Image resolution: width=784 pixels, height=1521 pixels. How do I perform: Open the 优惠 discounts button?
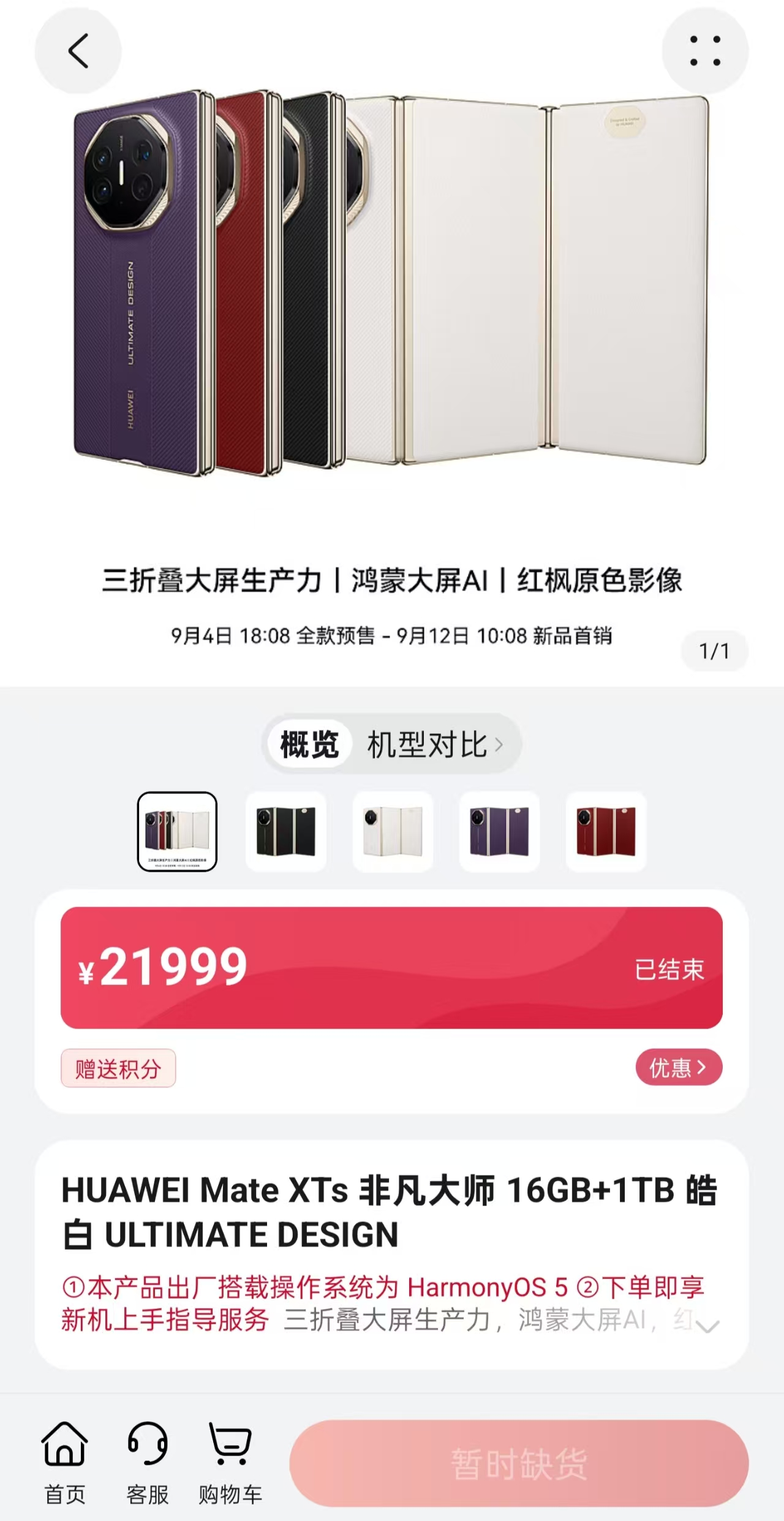(679, 1068)
